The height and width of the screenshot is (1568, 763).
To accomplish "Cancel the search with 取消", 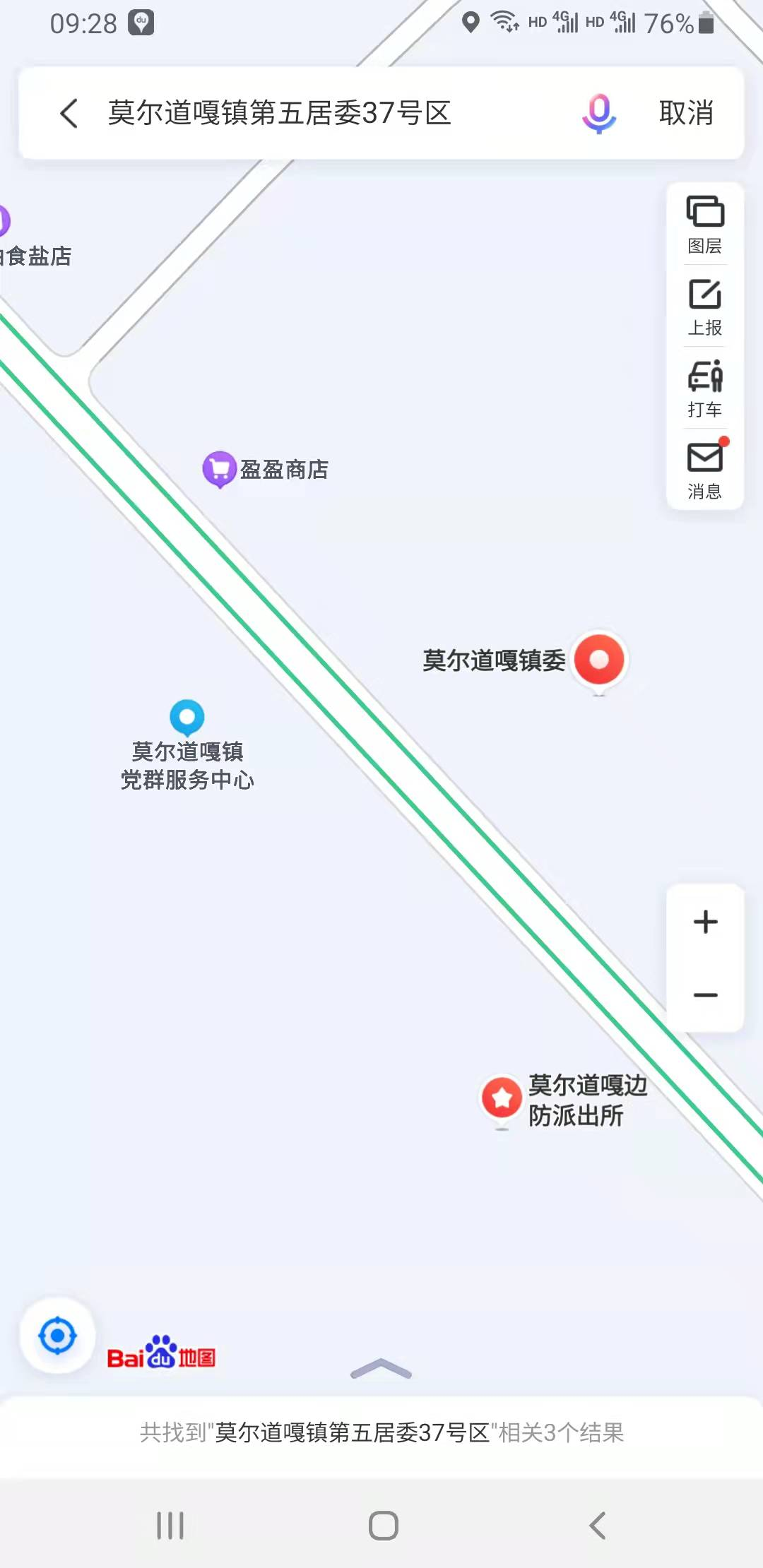I will [686, 113].
